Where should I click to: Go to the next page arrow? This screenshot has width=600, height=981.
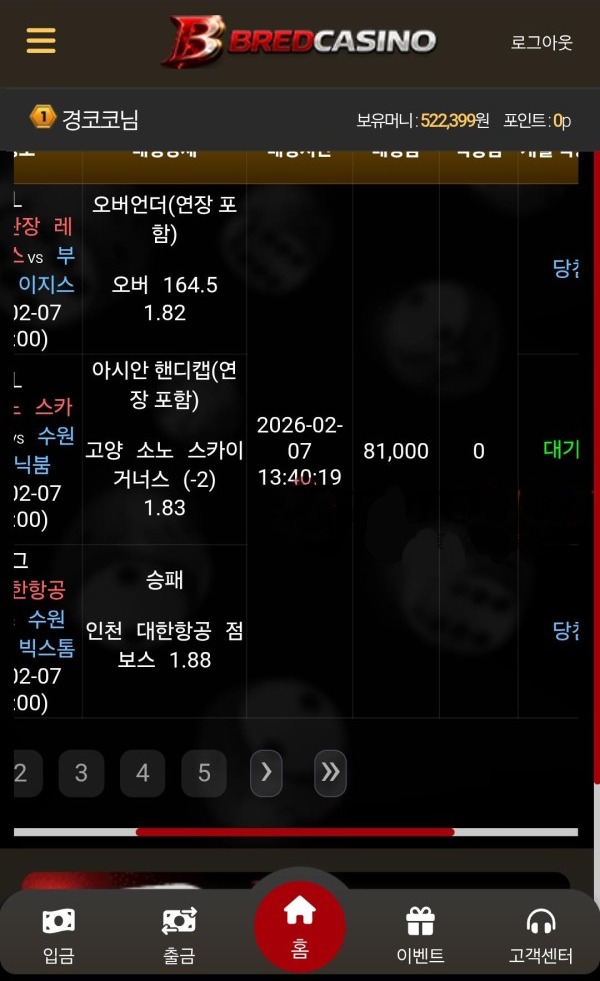click(x=266, y=773)
